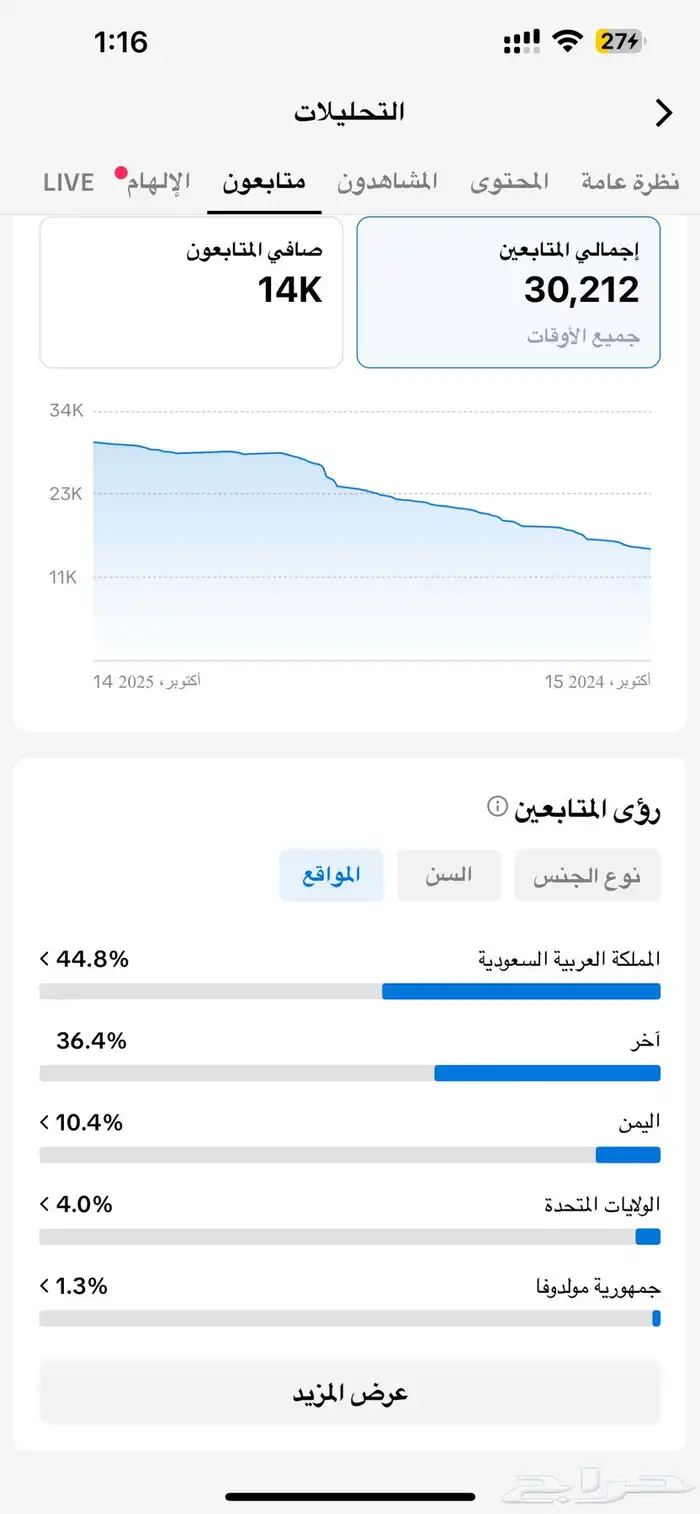Switch to the LIVE tab
Viewport: 700px width, 1514px height.
point(69,182)
